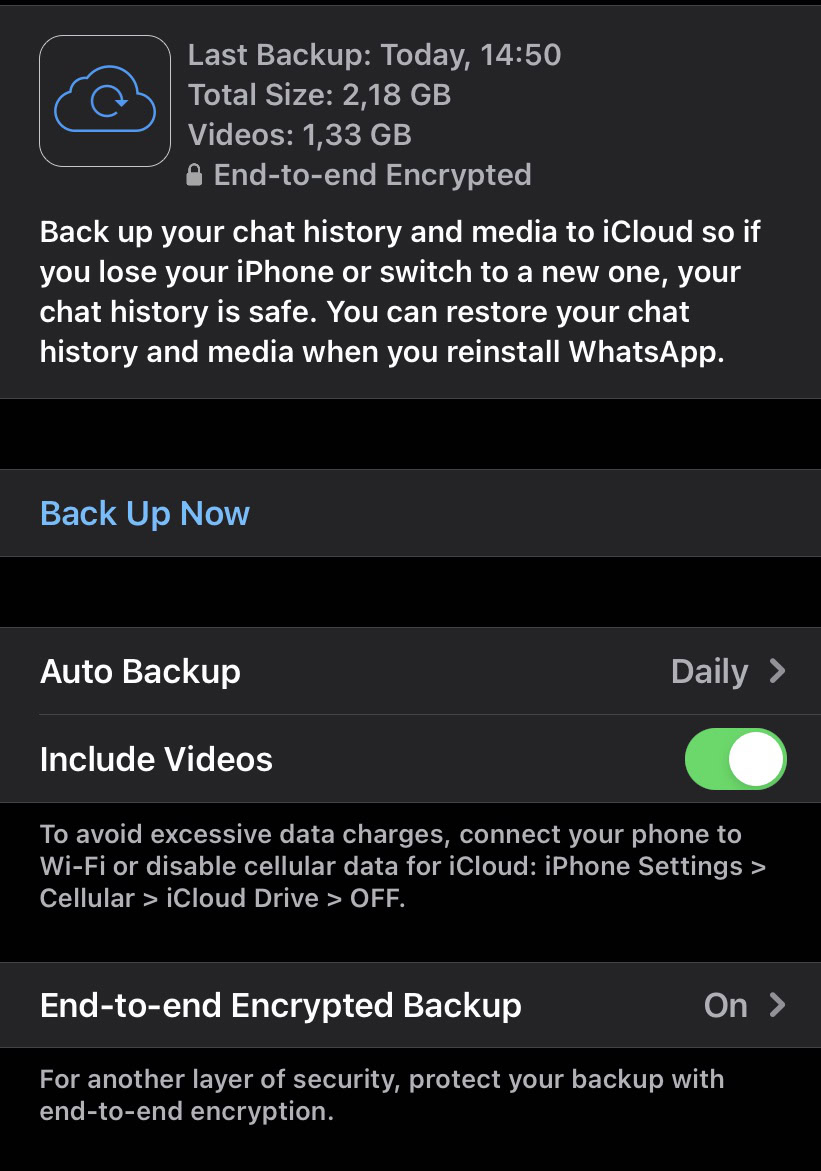The height and width of the screenshot is (1171, 821).
Task: Open End-to-end Encrypted Backup settings
Action: [410, 1005]
